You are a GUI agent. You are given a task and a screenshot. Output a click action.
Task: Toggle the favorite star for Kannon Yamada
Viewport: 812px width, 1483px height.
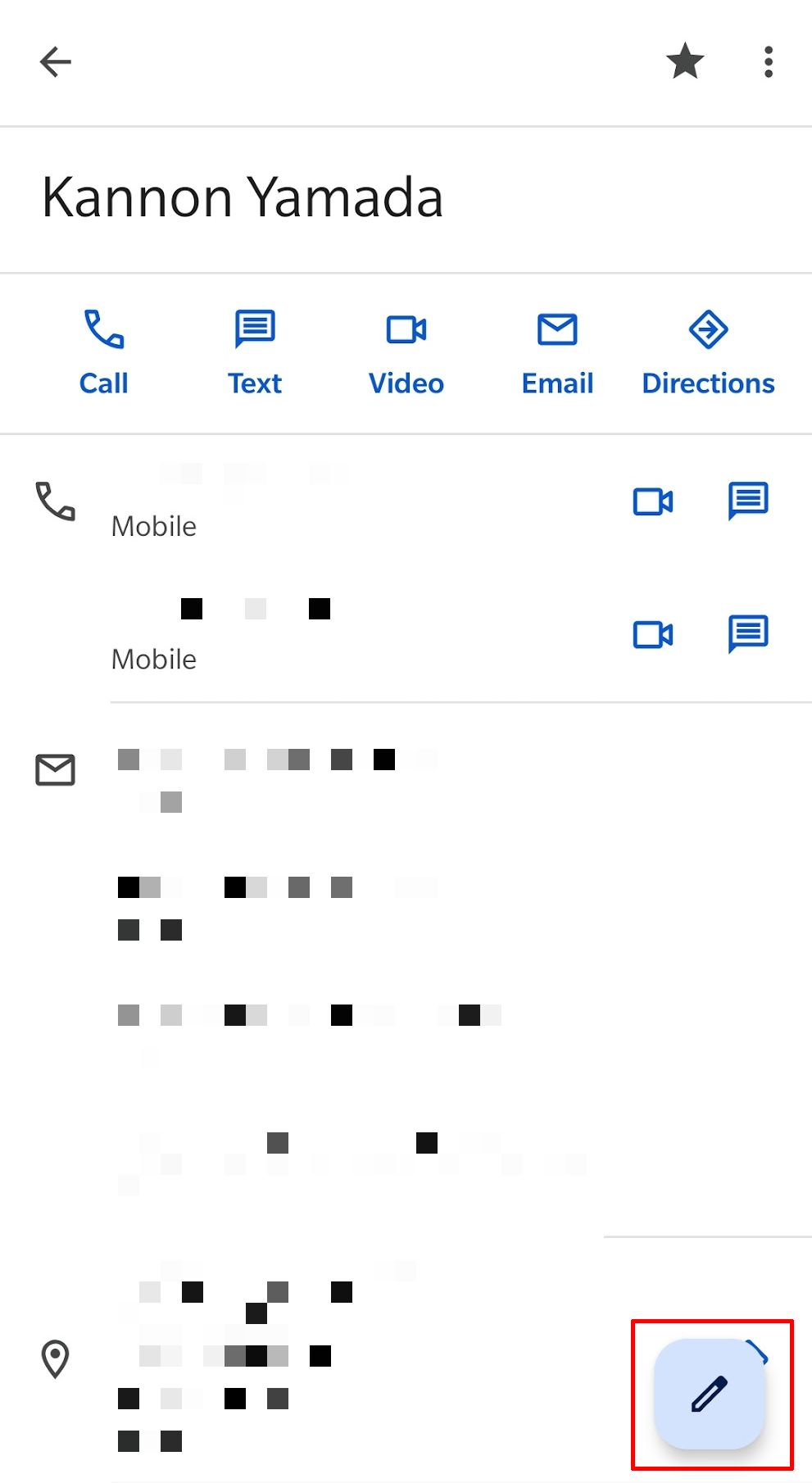[x=685, y=62]
